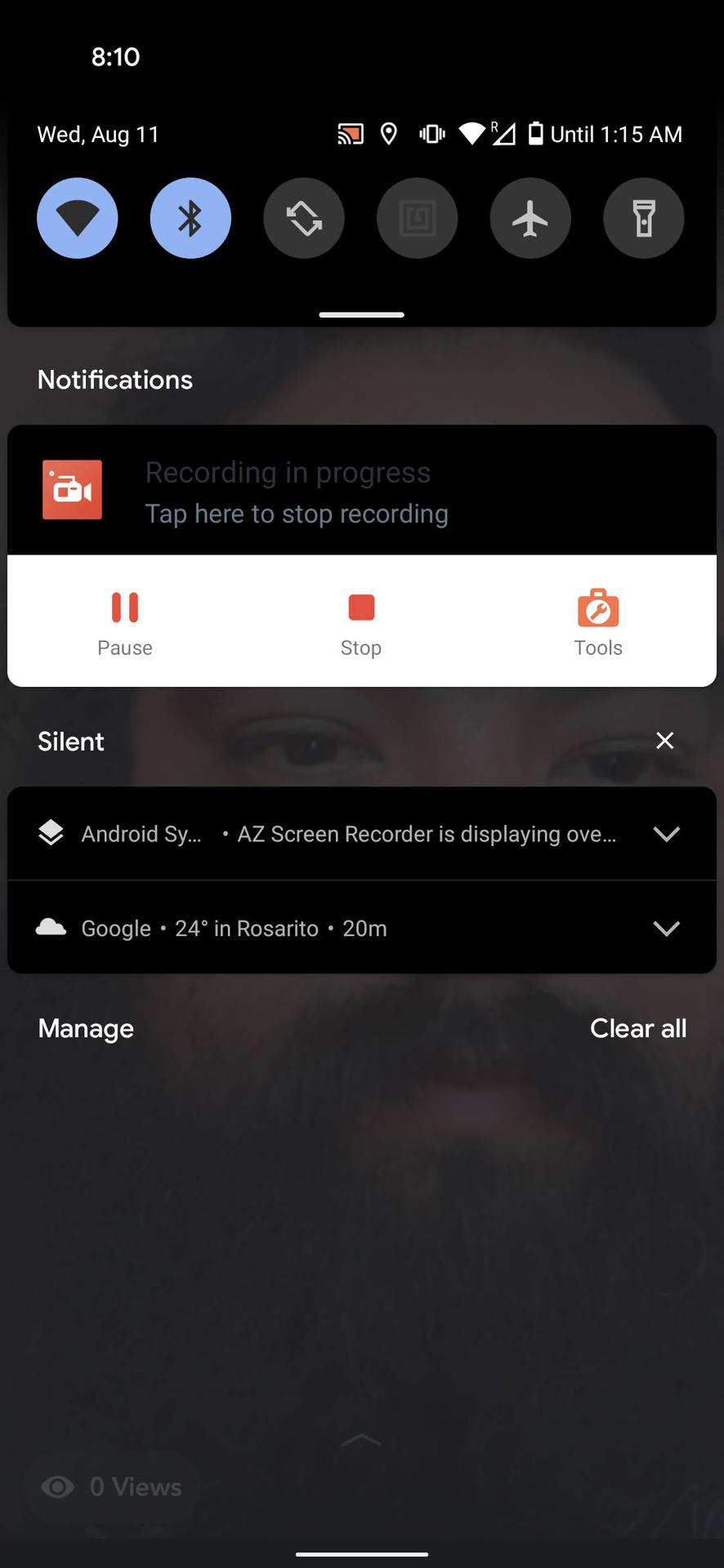The width and height of the screenshot is (724, 1568).
Task: Toggle the NFC quick tile
Action: pos(417,218)
